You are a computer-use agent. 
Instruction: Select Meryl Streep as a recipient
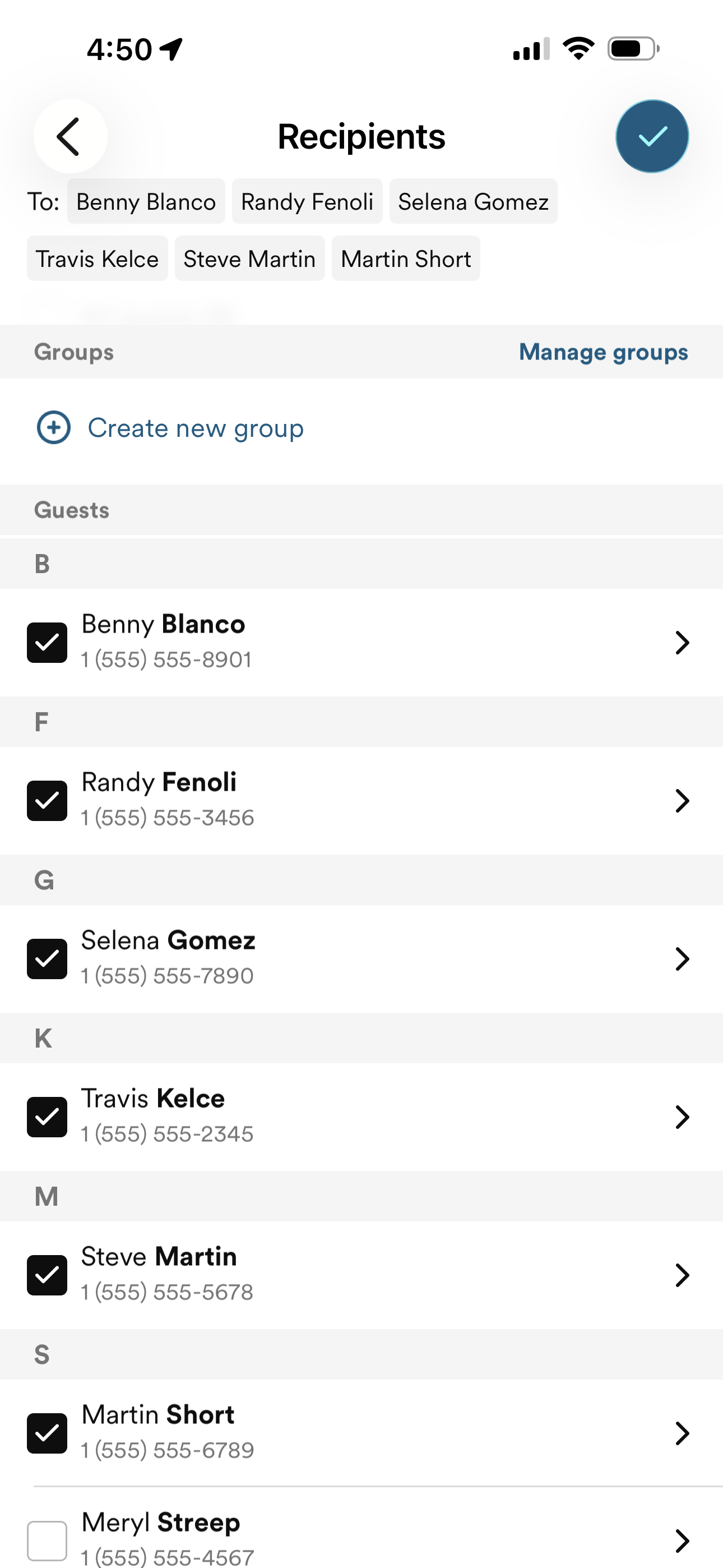47,1541
